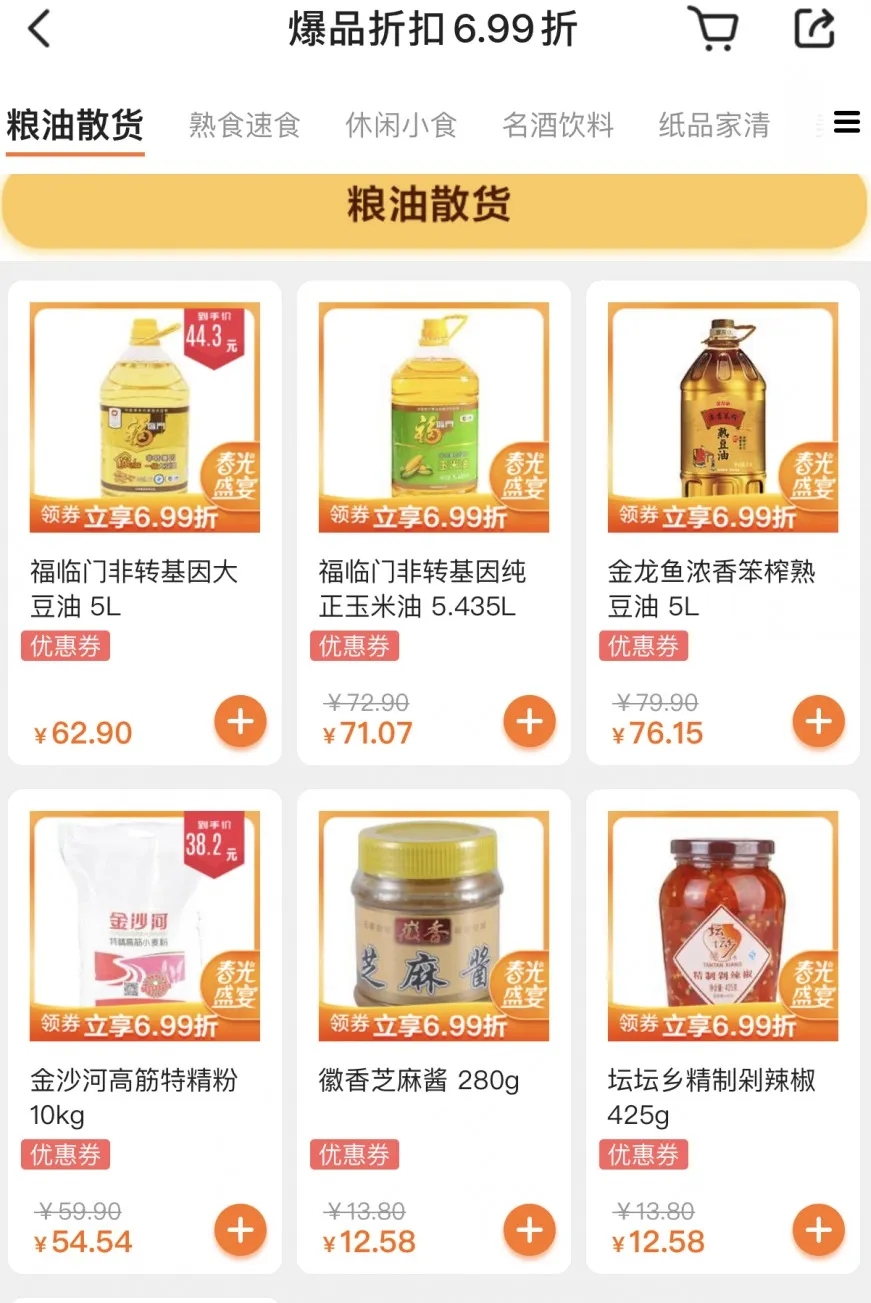View 福临门非转基因大豆油 5L product details
The image size is (871, 1303).
point(145,418)
